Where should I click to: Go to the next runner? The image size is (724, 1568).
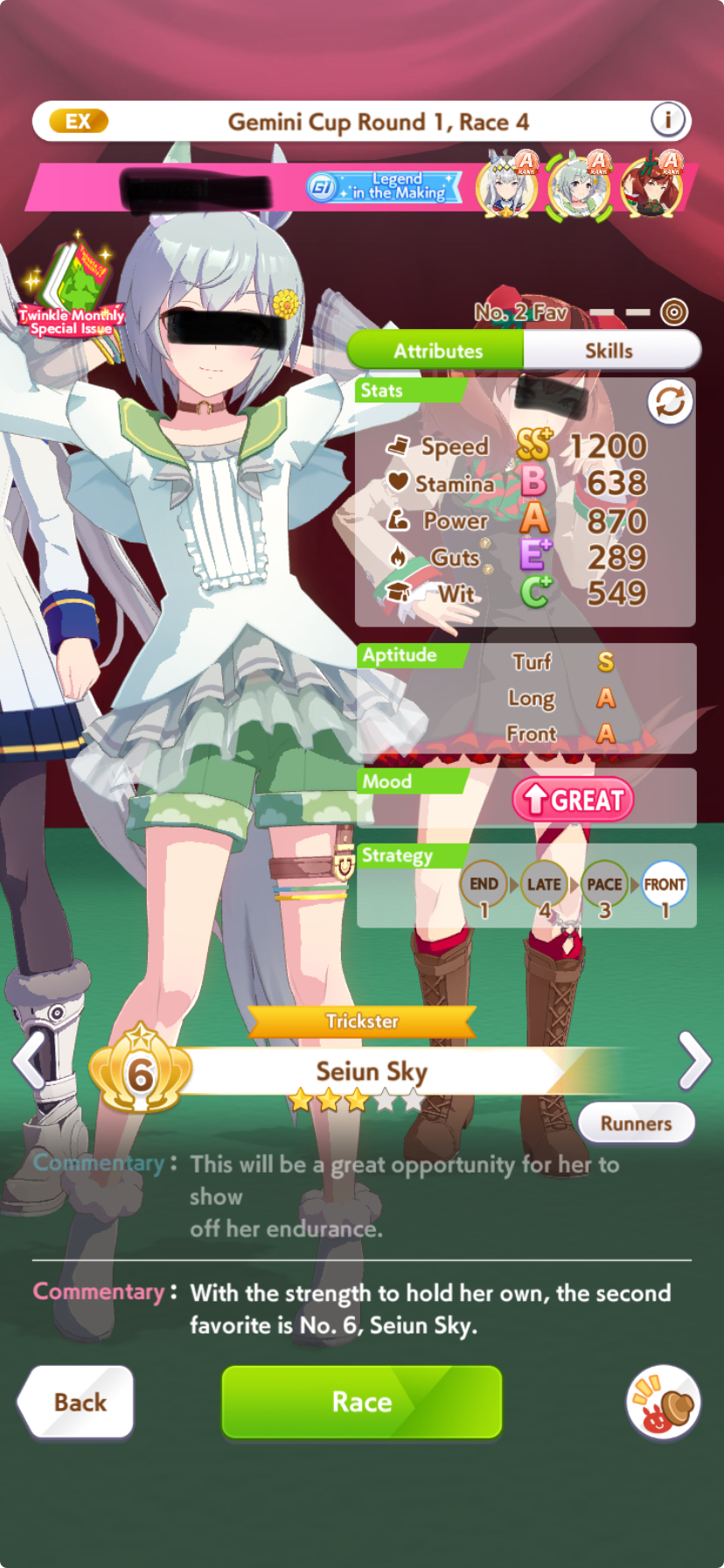(x=694, y=1060)
